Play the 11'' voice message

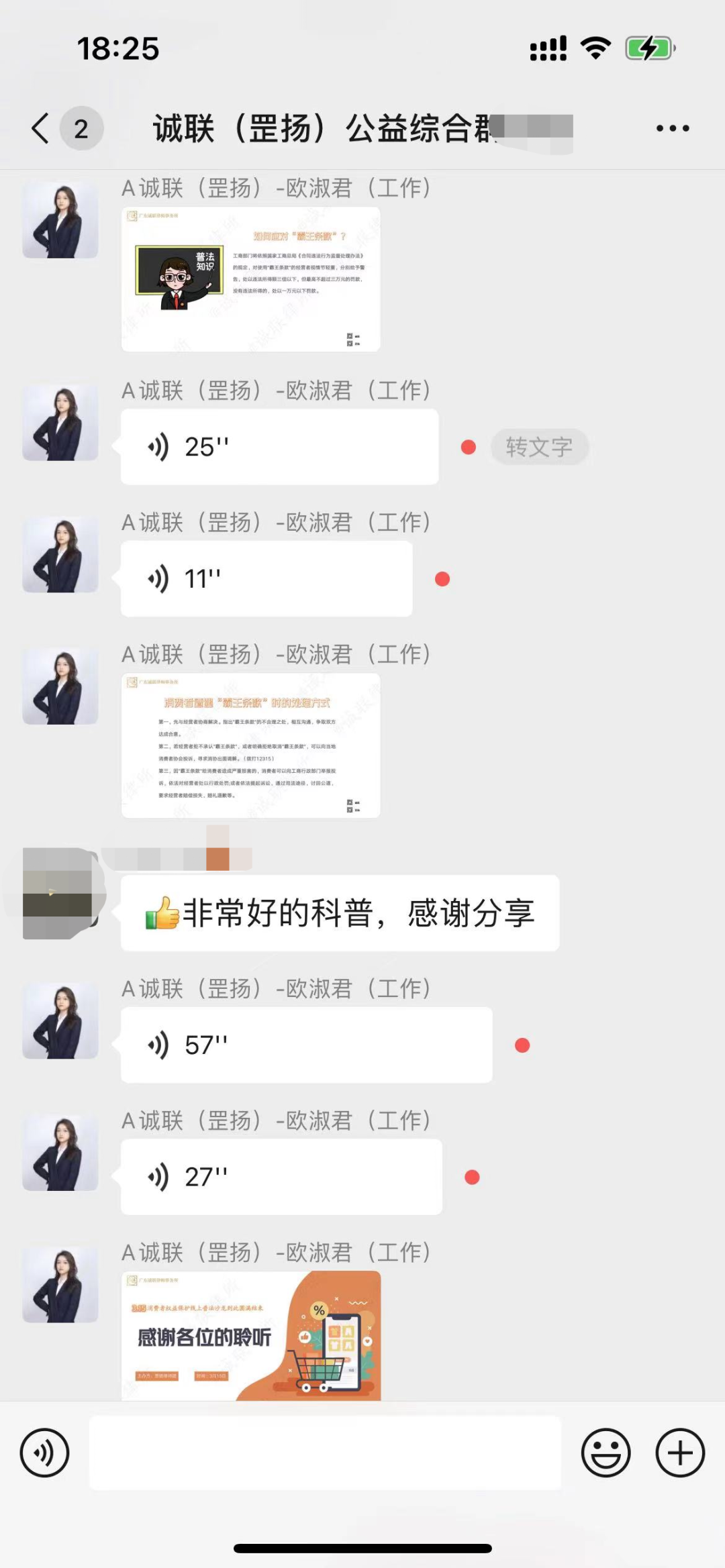pyautogui.click(x=266, y=578)
